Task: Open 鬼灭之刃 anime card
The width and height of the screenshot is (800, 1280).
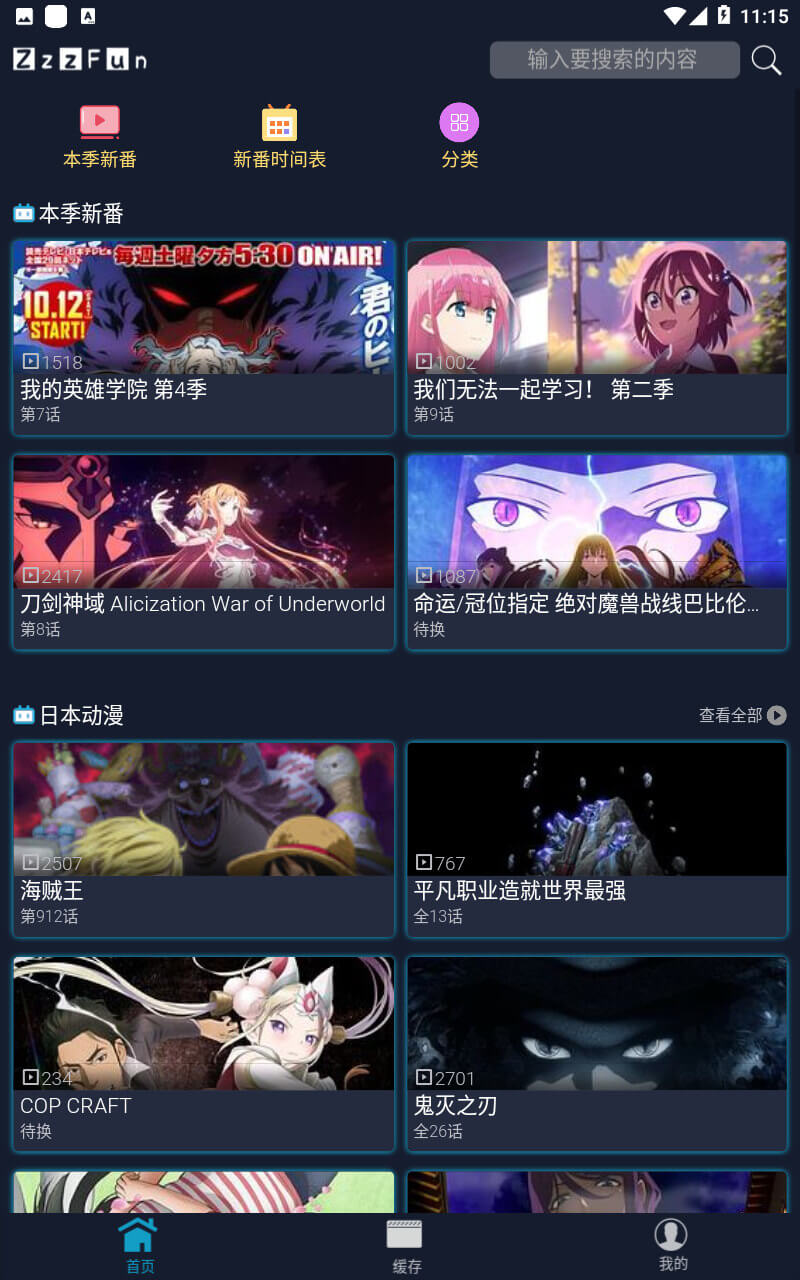Action: 597,1054
